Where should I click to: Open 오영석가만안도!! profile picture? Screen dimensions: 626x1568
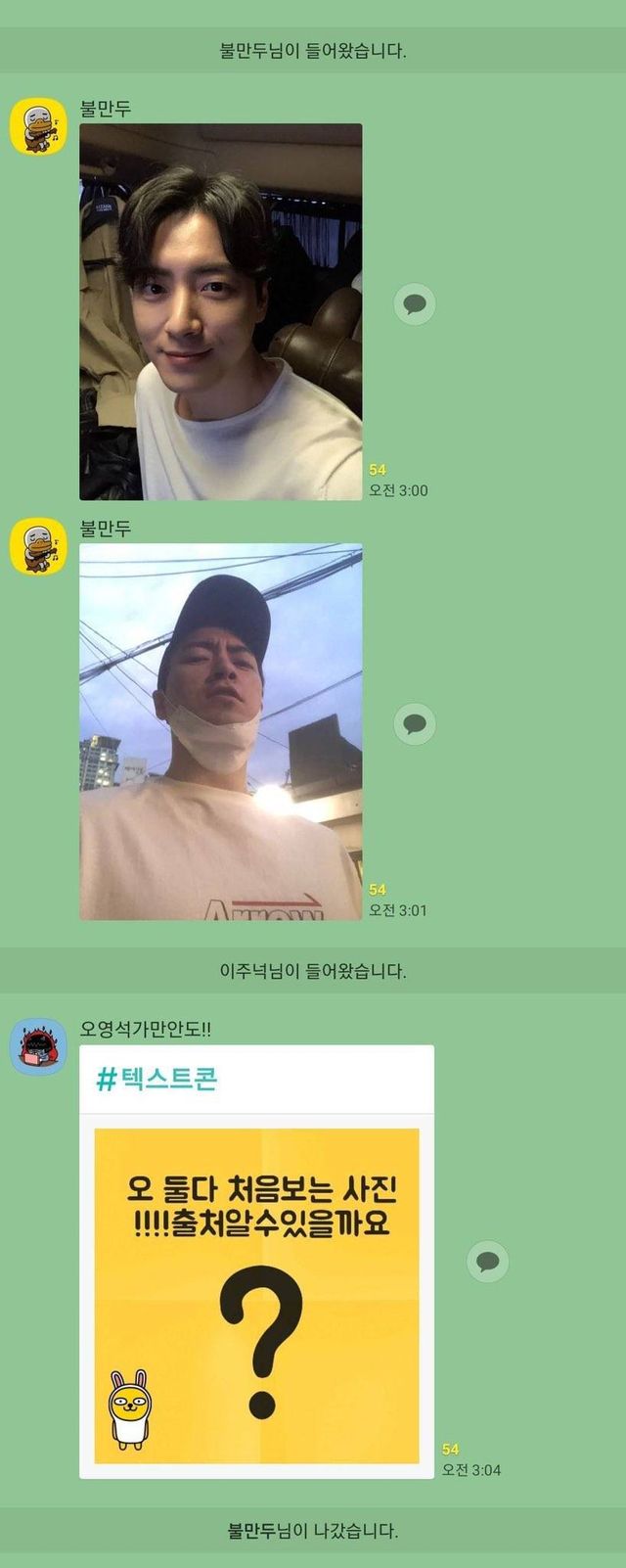(38, 1046)
